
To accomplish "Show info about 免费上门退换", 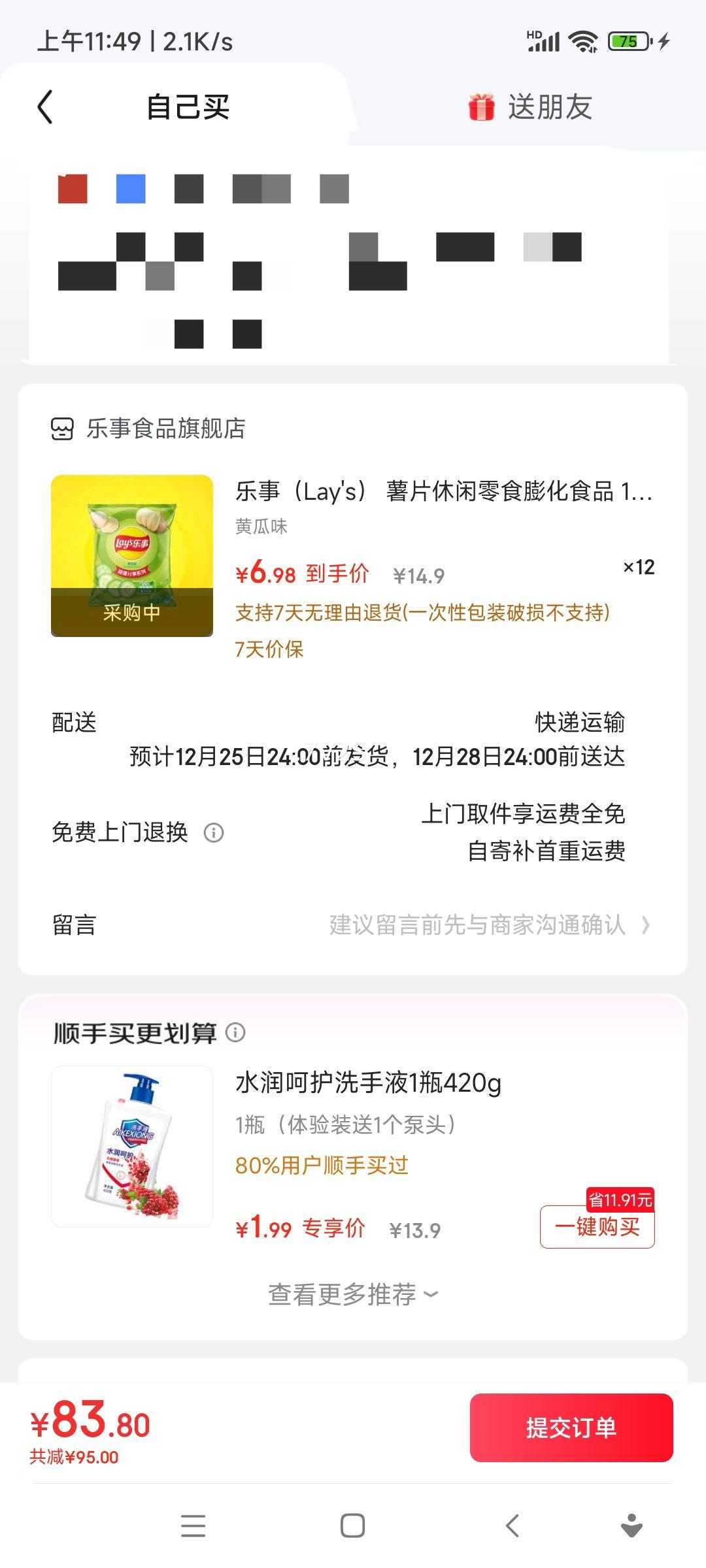I will 214,832.
